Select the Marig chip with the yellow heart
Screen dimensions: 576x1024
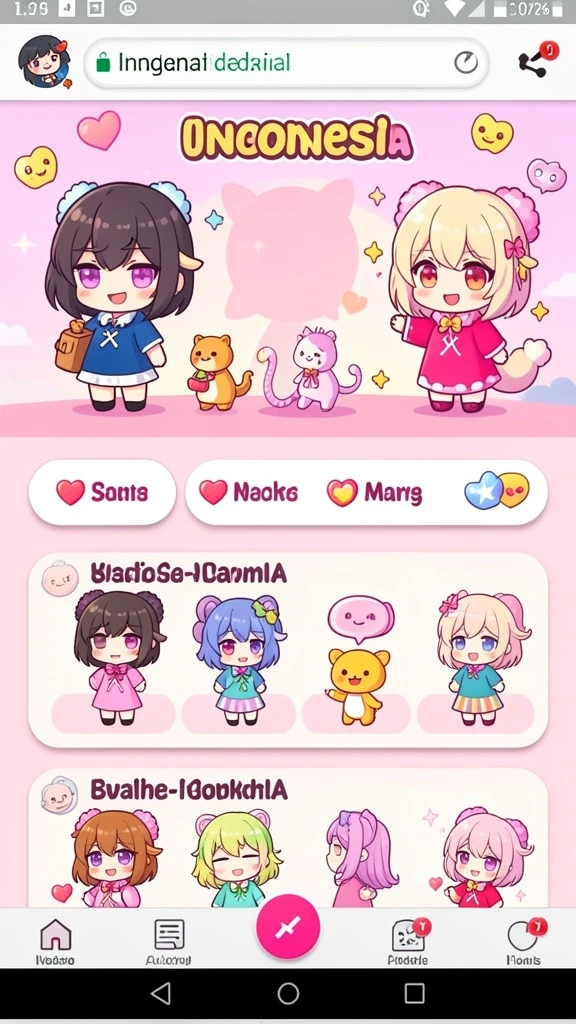[x=374, y=492]
